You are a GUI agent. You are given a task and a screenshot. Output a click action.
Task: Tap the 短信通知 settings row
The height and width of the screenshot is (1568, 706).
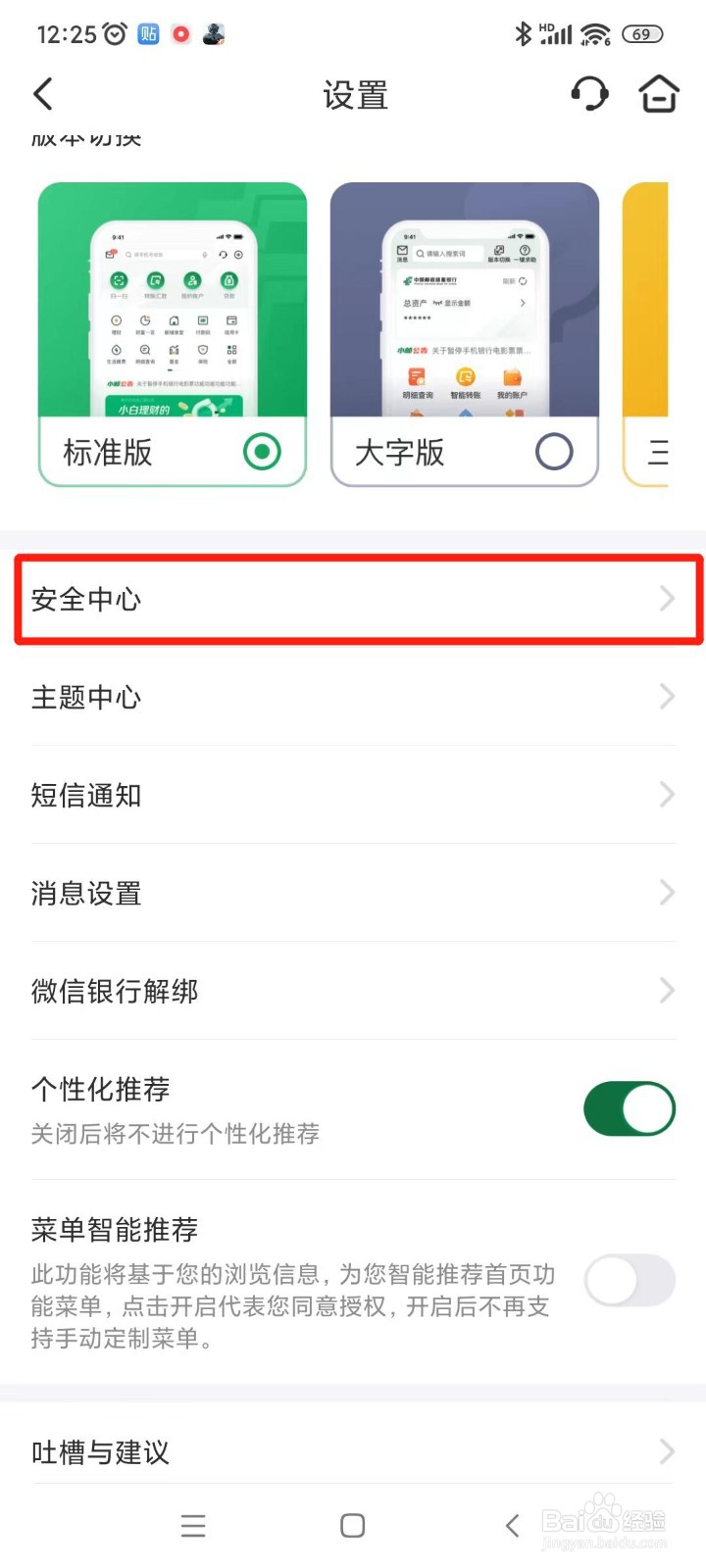[353, 795]
